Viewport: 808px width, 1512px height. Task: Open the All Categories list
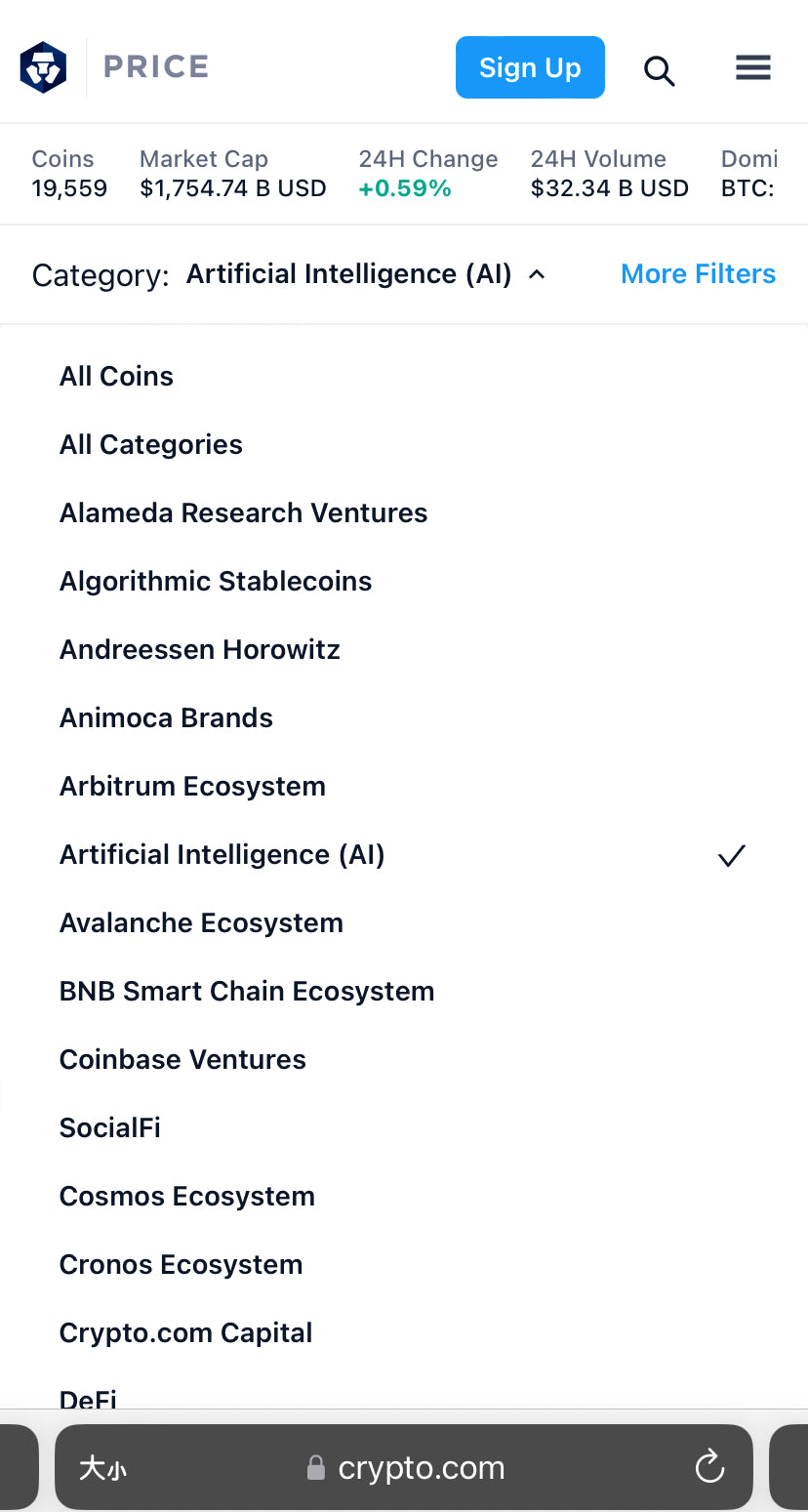150,444
